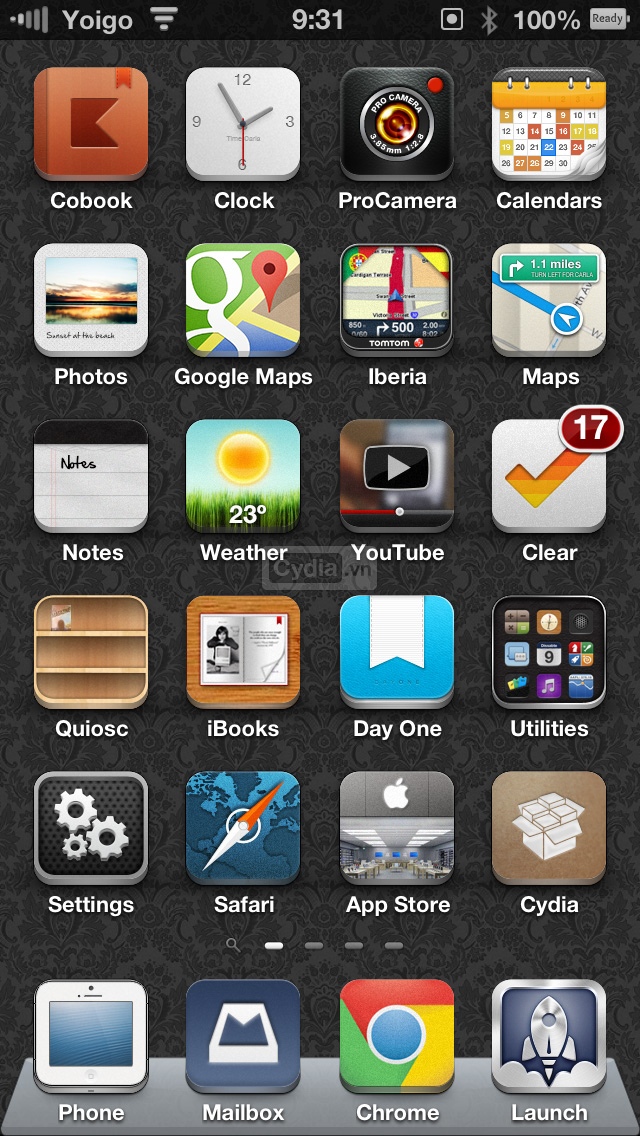The width and height of the screenshot is (640, 1136).
Task: Launch Google Maps
Action: (x=243, y=299)
